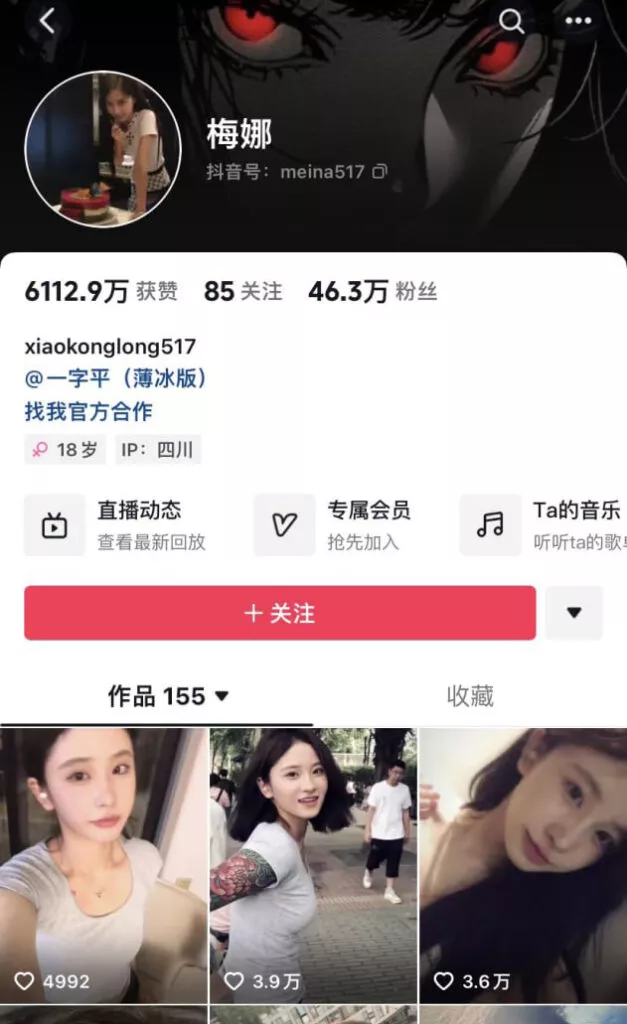Play the video with 4992 likes
Image resolution: width=627 pixels, height=1024 pixels.
pos(103,865)
